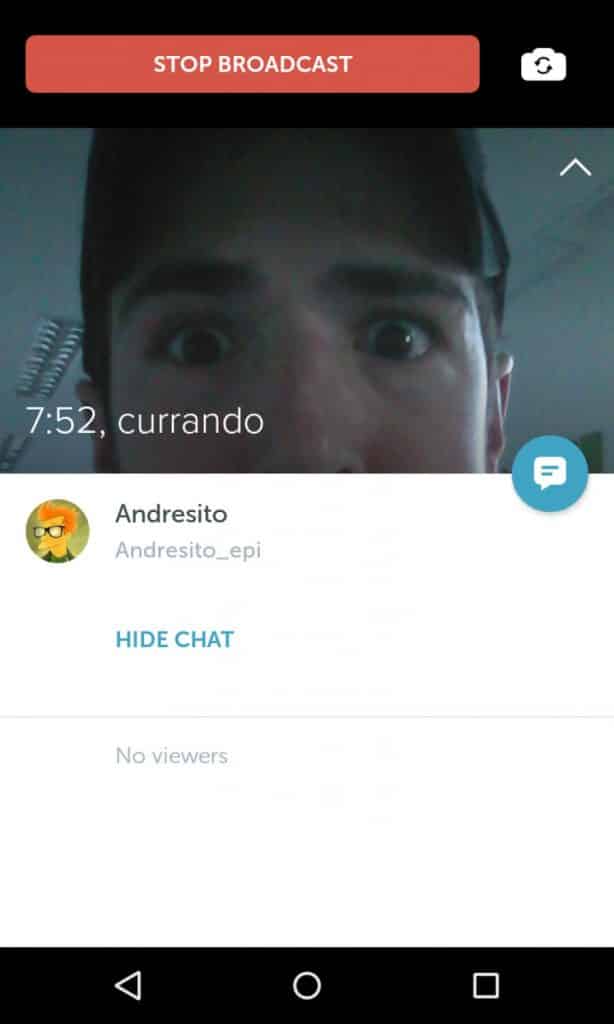This screenshot has height=1024, width=614.
Task: Collapse the panel with the up chevron
Action: (x=575, y=168)
